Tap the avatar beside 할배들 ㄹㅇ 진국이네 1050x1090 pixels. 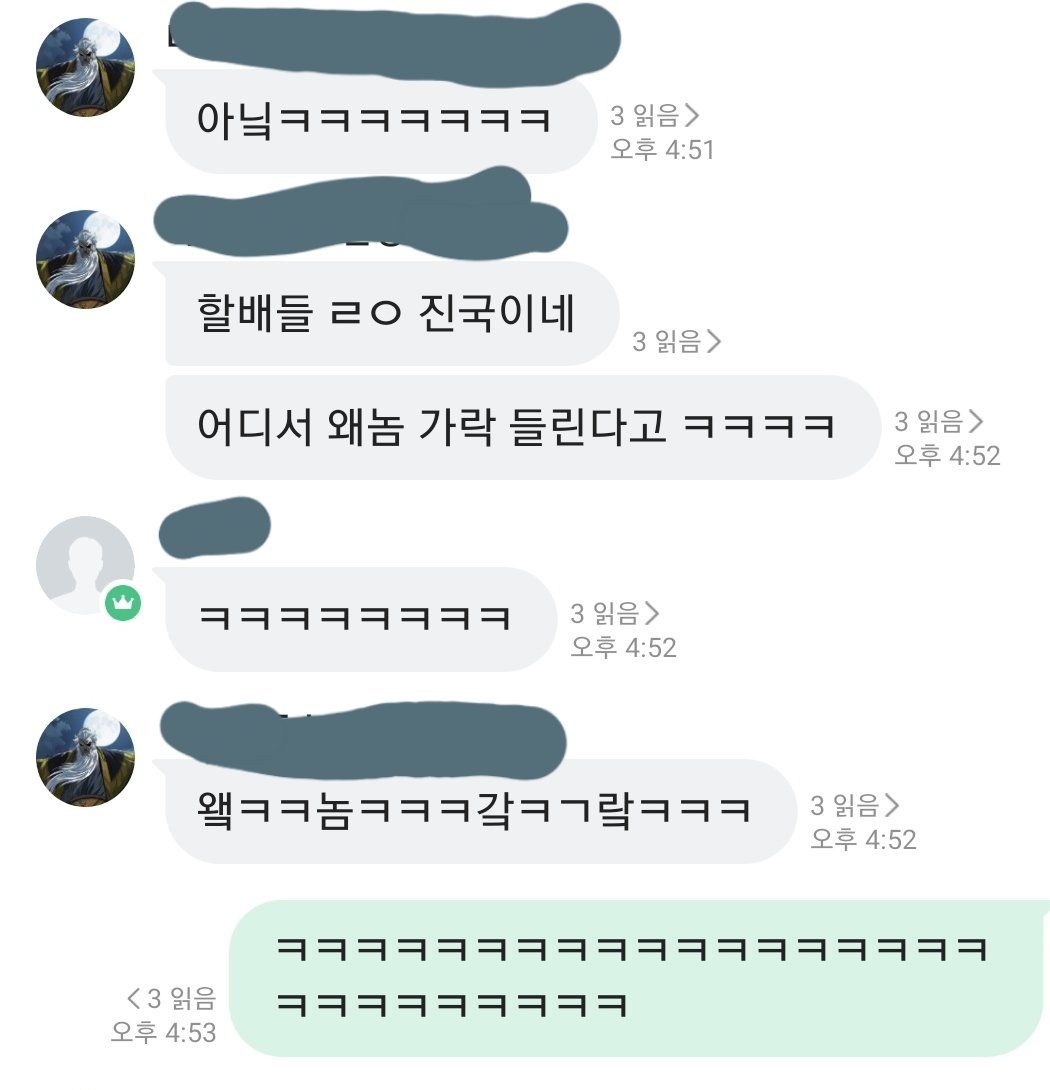(85, 260)
